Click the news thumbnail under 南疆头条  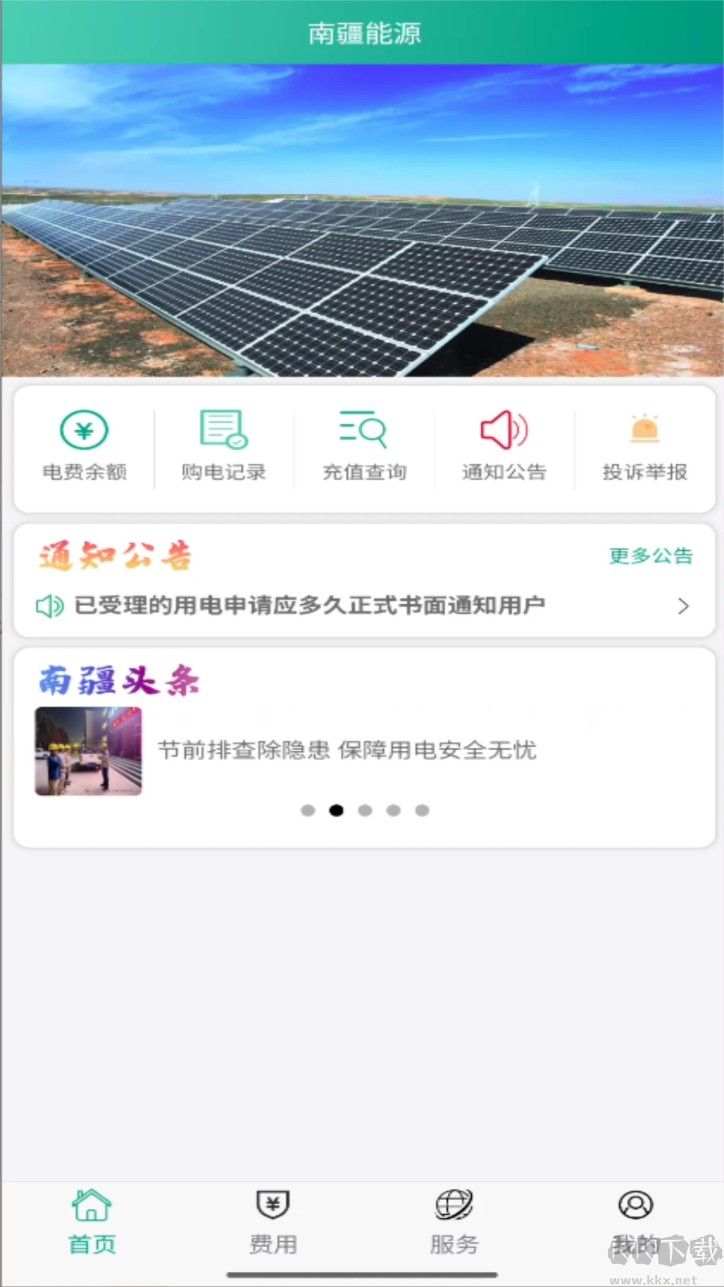click(x=88, y=751)
